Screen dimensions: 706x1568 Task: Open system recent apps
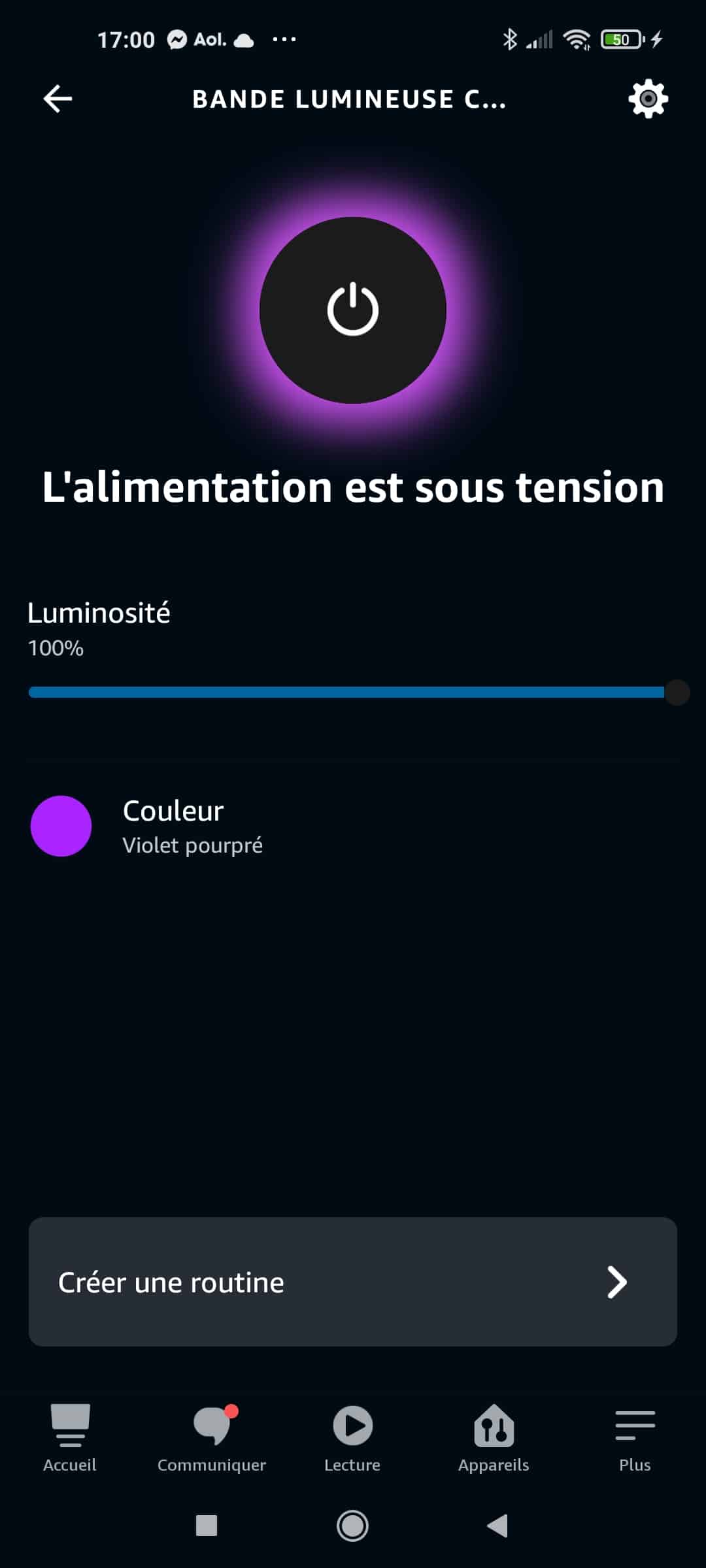[x=207, y=1526]
